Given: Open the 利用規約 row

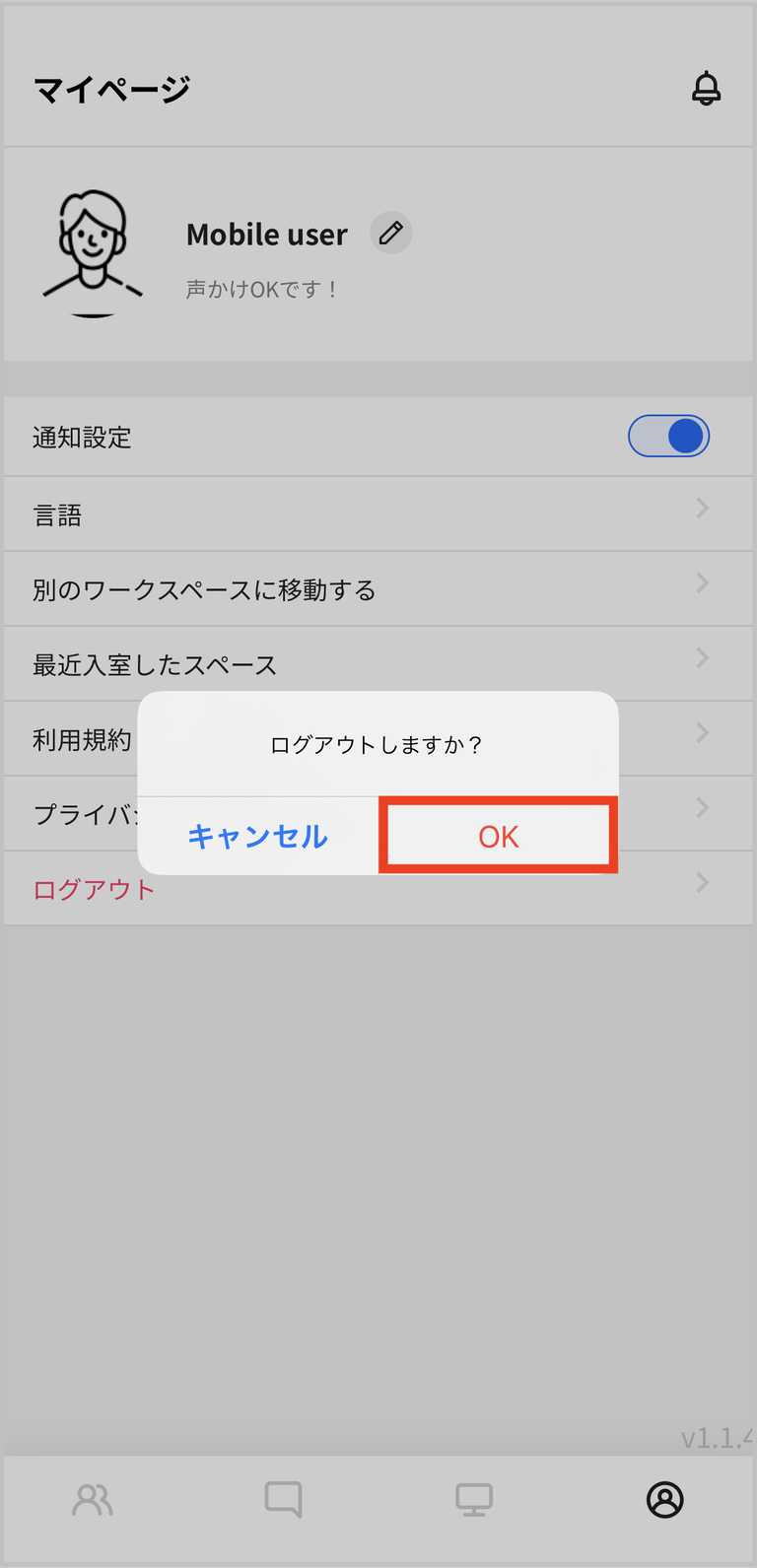Looking at the screenshot, I should pyautogui.click(x=378, y=738).
